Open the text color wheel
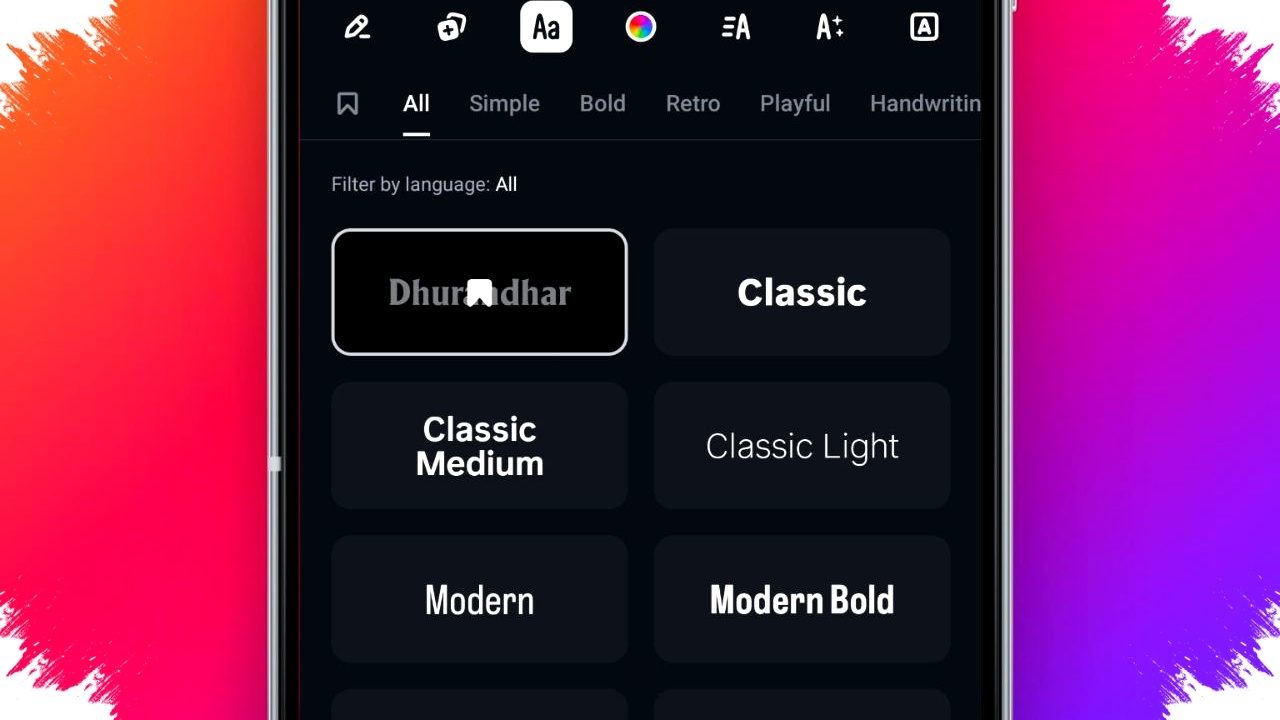 click(x=640, y=27)
